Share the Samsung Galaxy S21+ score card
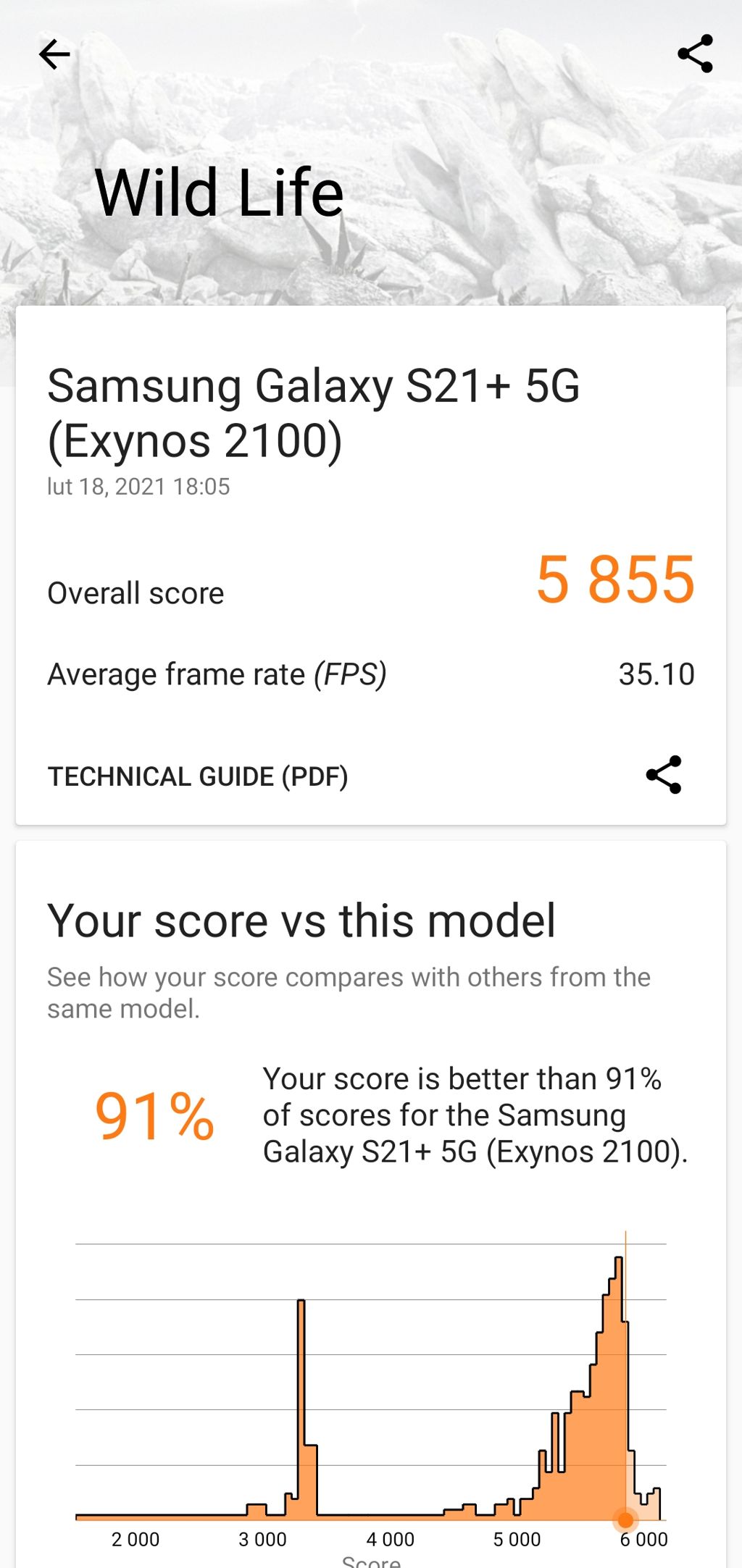 (x=664, y=775)
